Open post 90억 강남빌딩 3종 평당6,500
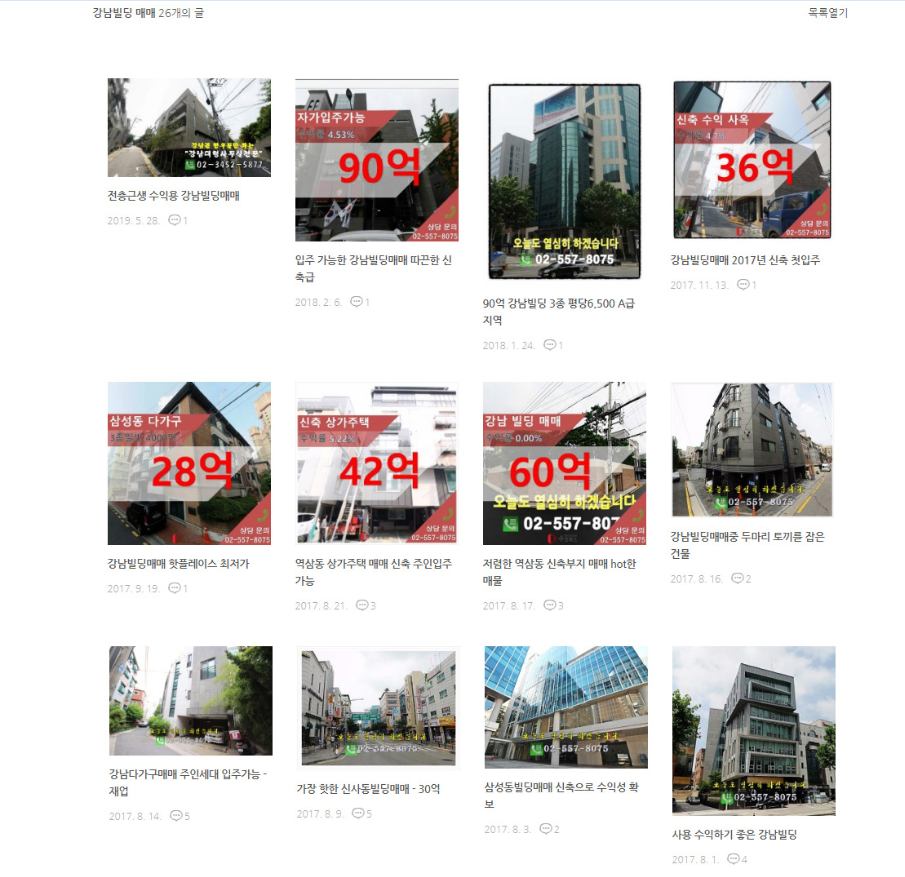 558,301
